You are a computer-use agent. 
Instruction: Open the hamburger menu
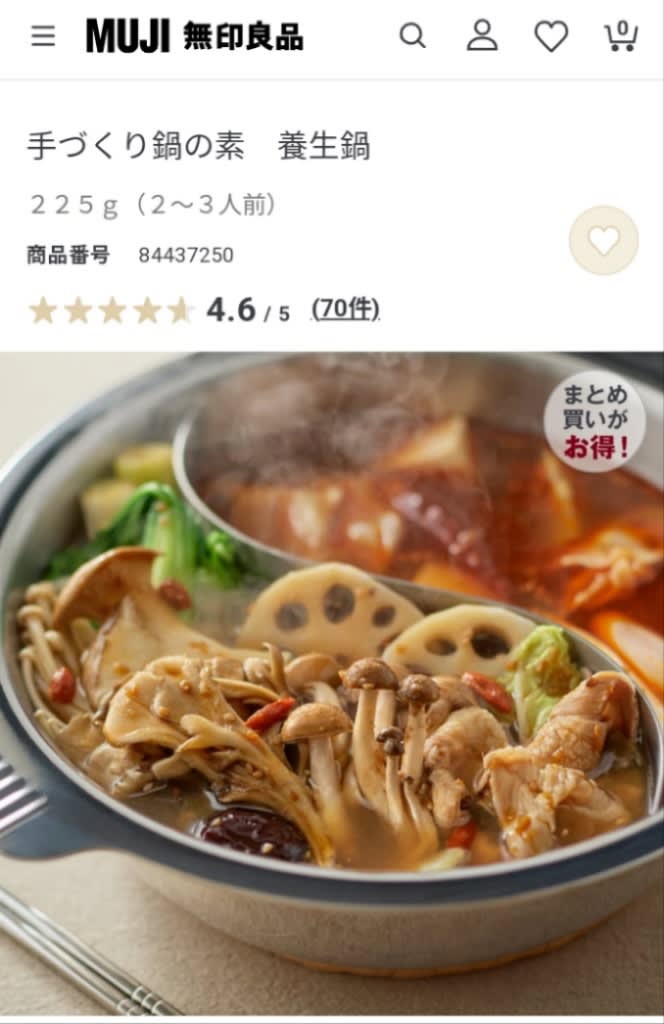click(43, 36)
